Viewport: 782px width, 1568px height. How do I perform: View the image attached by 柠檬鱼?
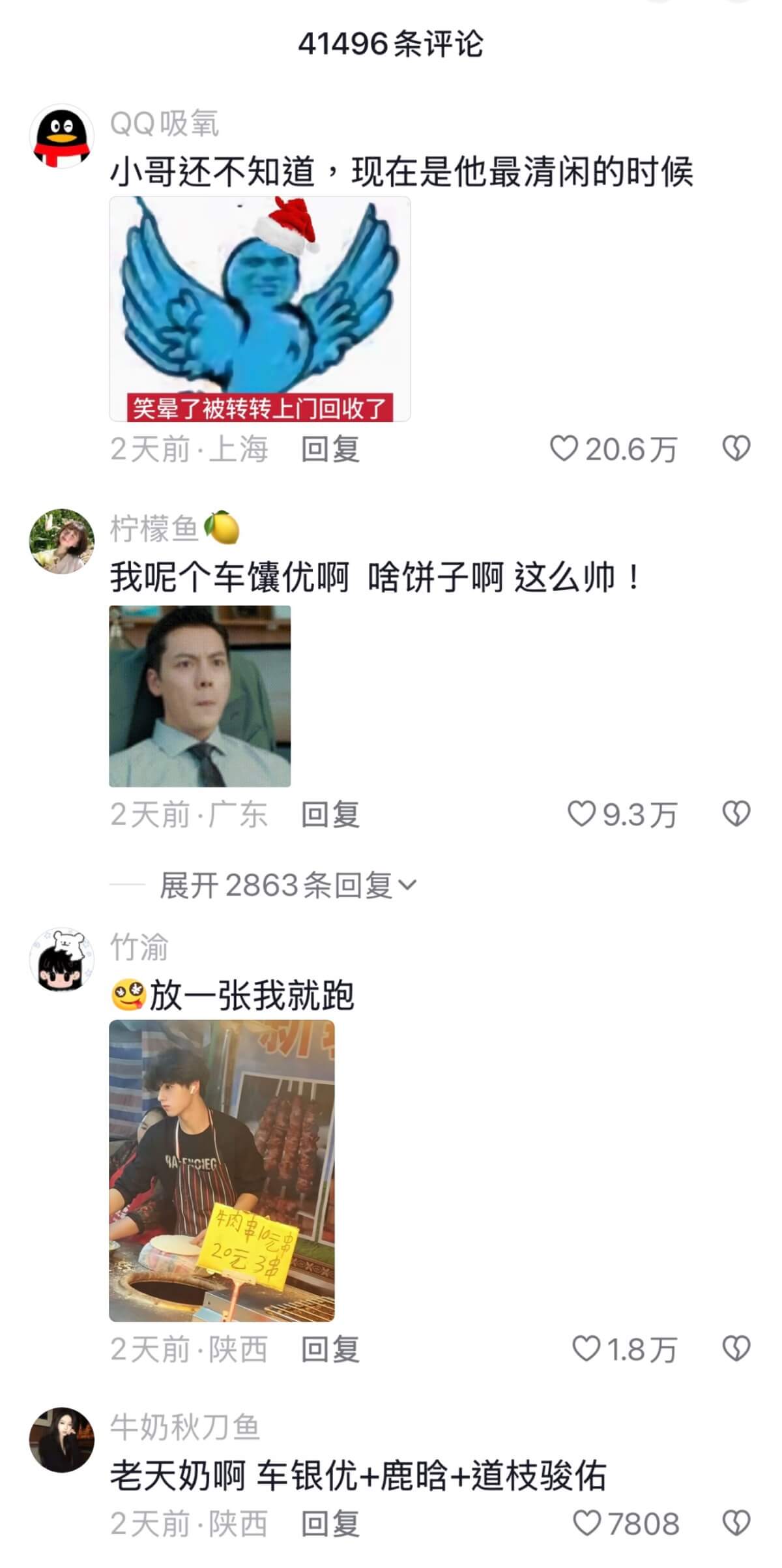(x=199, y=696)
